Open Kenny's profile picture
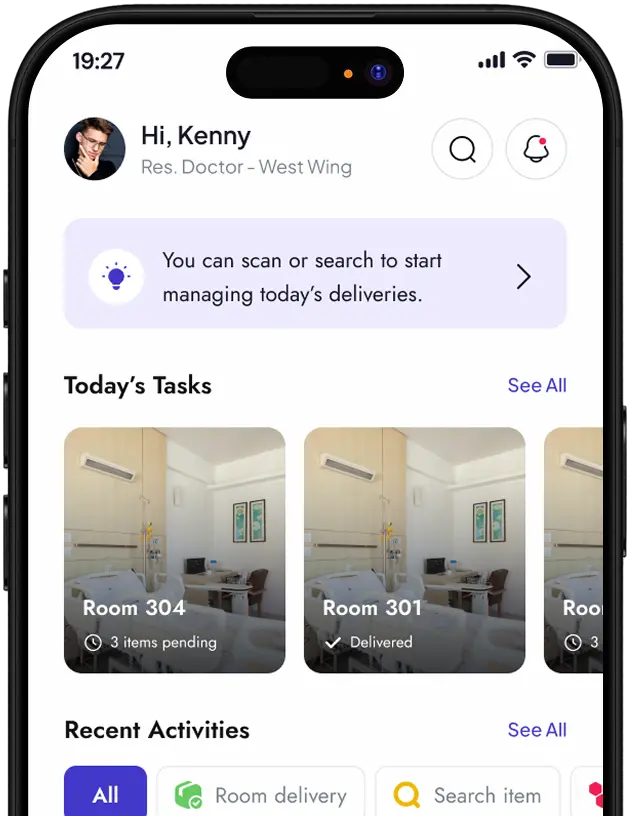 click(95, 149)
